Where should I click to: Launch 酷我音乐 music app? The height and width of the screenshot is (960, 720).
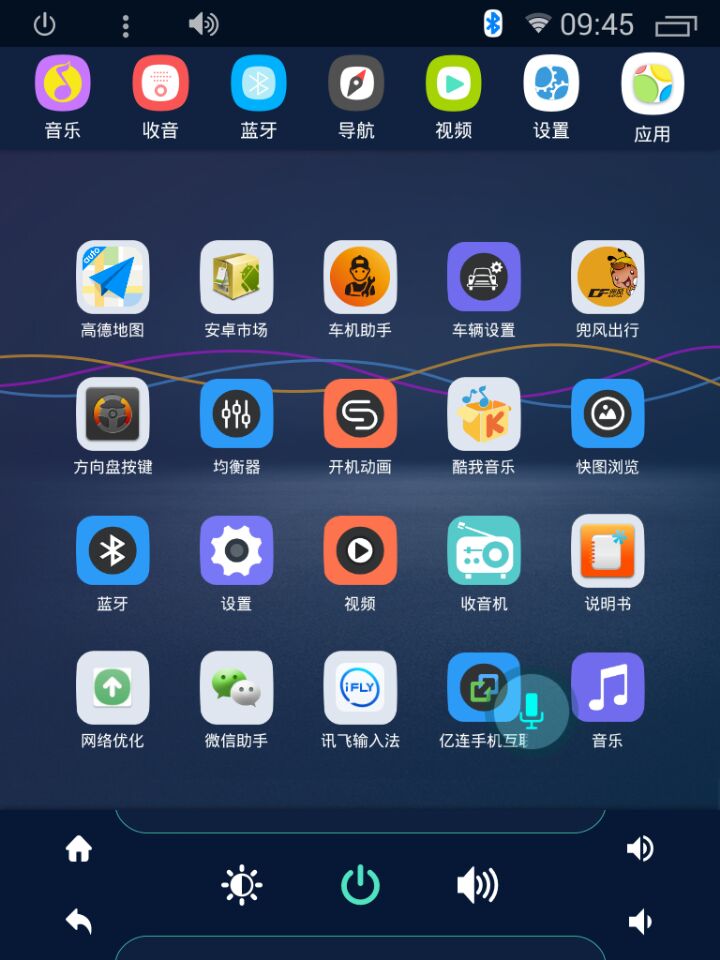point(484,414)
